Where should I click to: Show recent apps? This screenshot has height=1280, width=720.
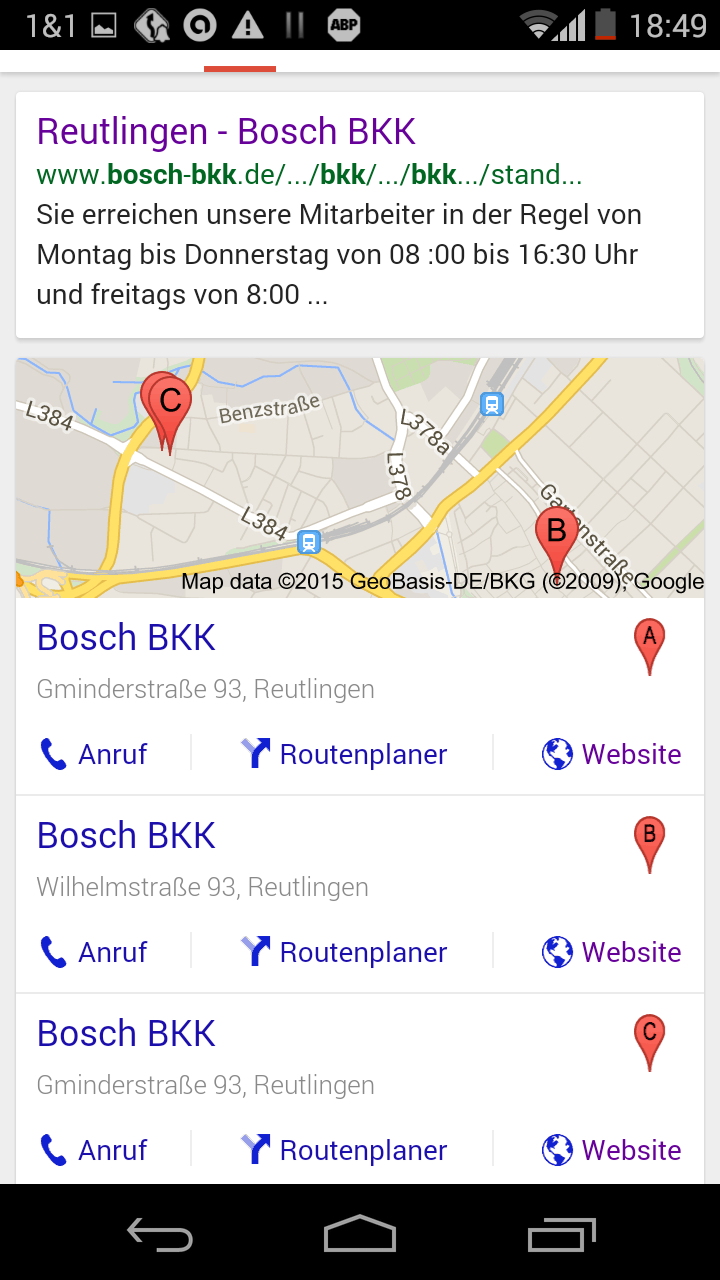click(561, 1234)
